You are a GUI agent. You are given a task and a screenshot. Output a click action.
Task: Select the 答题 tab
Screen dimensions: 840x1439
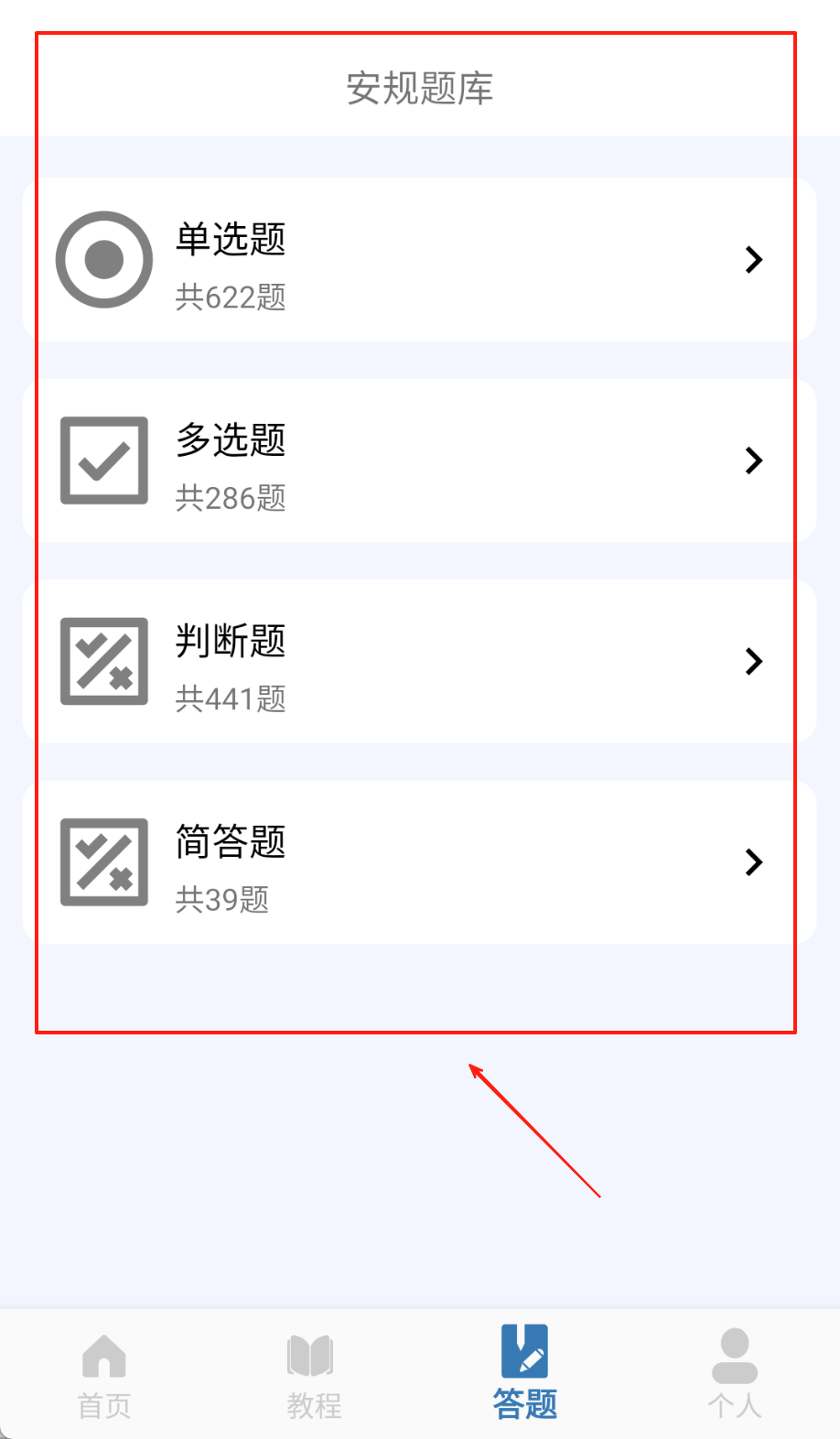point(524,1374)
